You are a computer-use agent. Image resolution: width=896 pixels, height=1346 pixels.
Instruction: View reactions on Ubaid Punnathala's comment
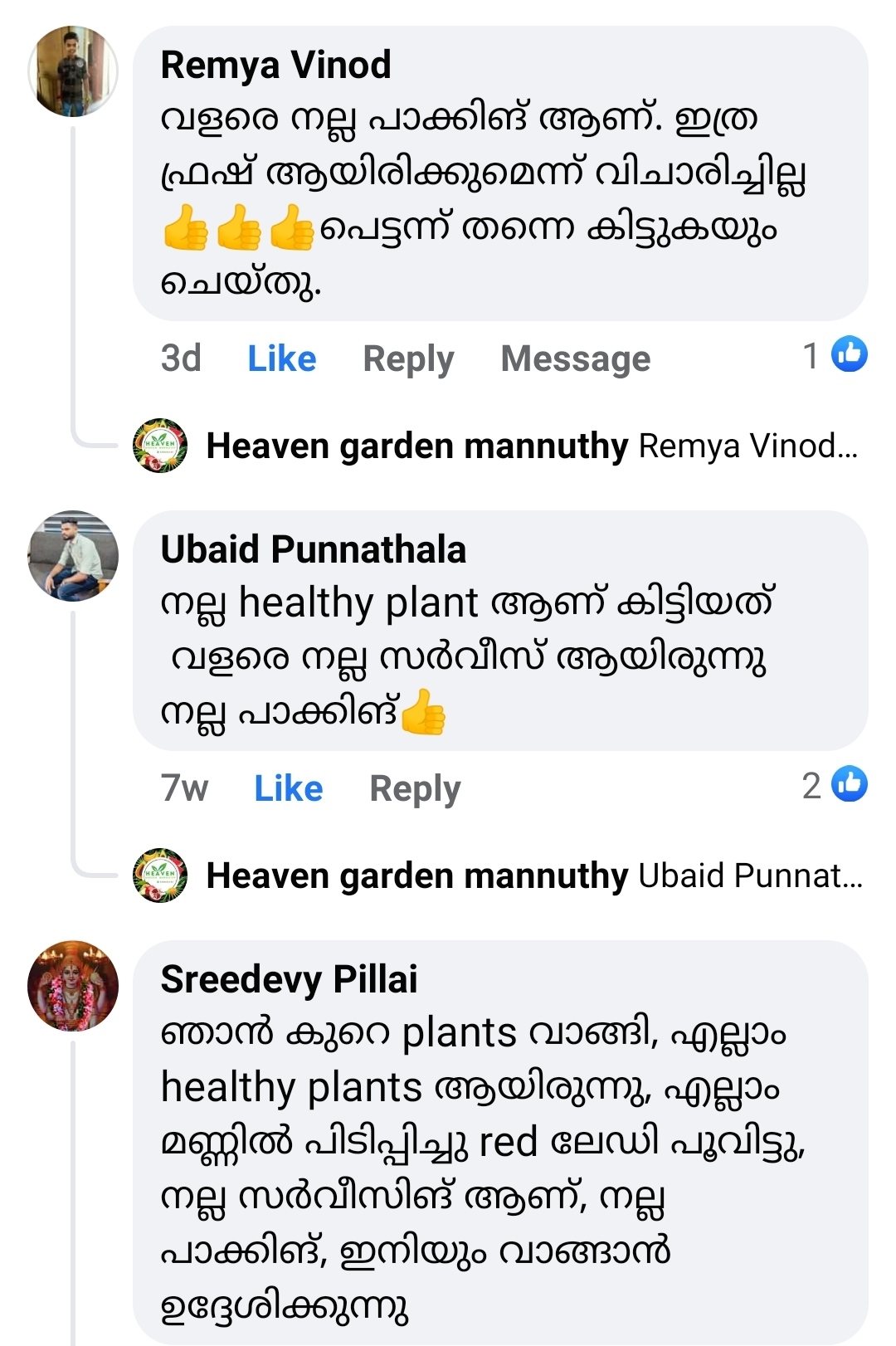click(x=835, y=785)
